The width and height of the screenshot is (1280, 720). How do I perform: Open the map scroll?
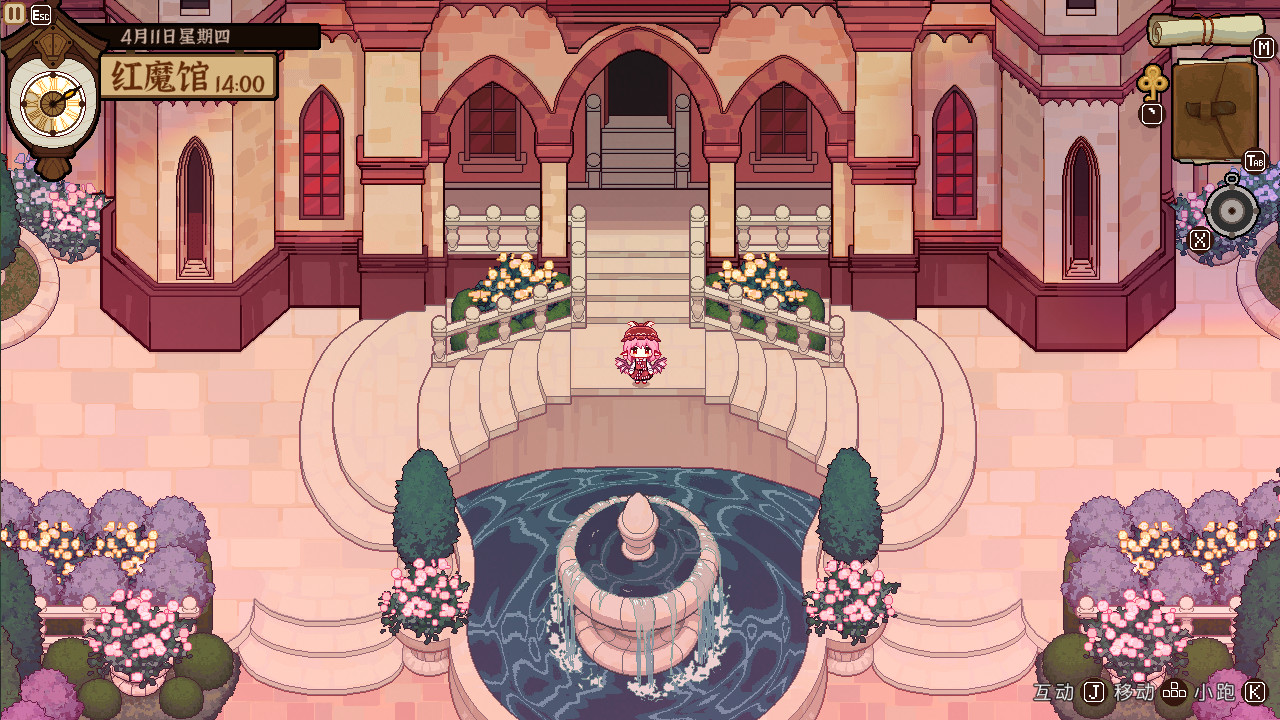pos(1205,30)
